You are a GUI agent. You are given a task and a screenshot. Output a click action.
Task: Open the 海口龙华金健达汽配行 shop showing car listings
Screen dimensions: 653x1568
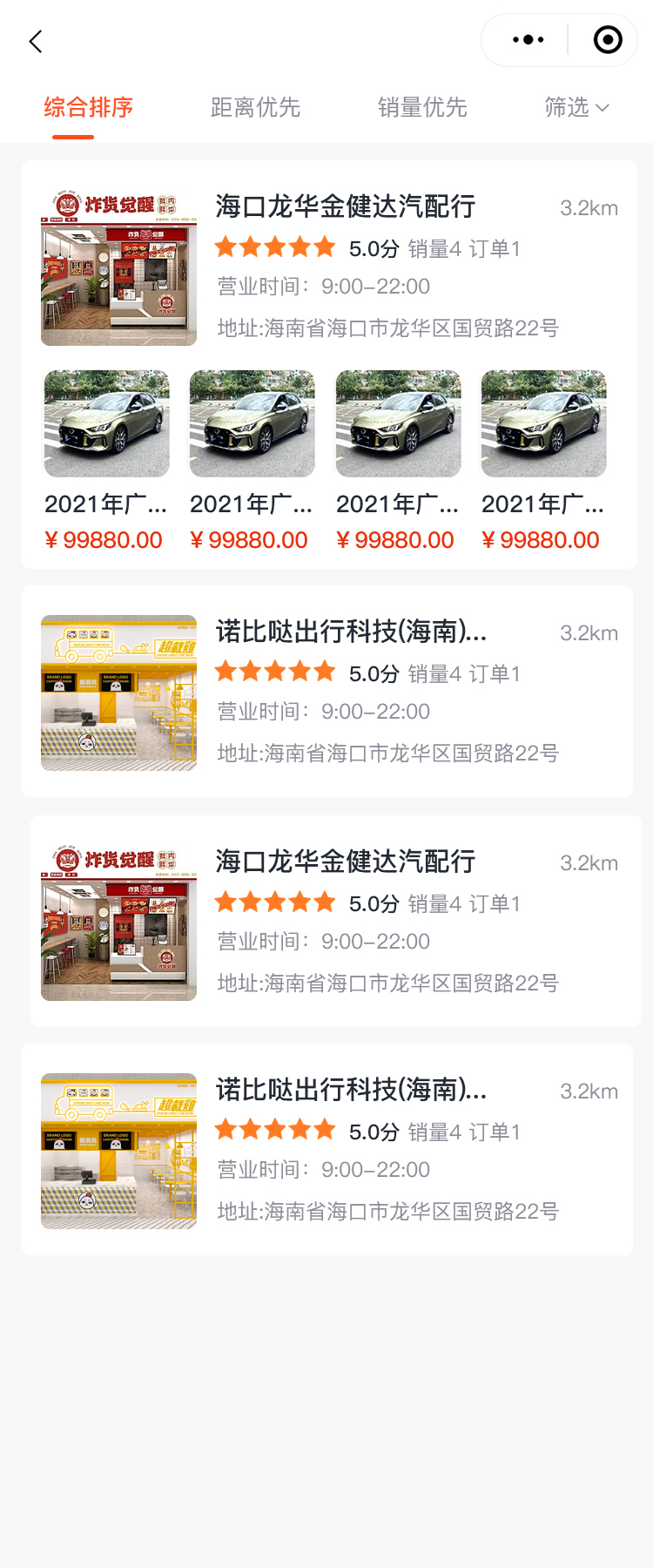(345, 207)
